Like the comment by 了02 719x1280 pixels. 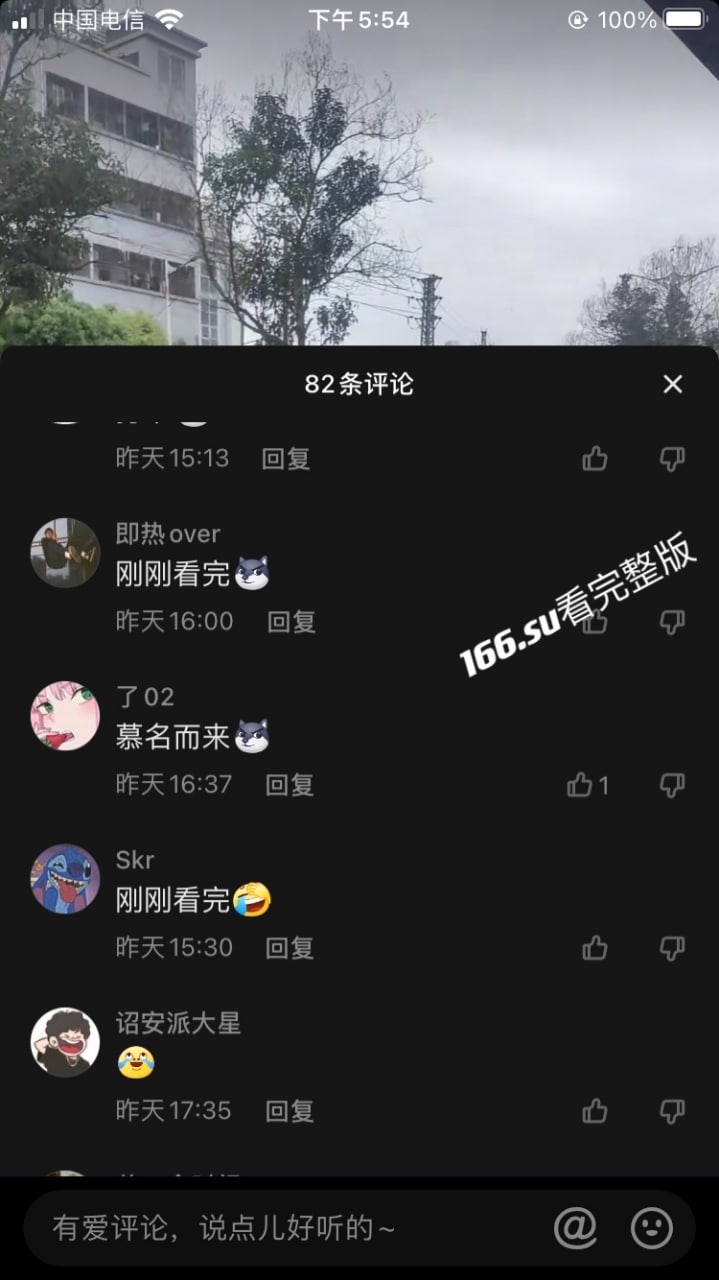tap(588, 785)
